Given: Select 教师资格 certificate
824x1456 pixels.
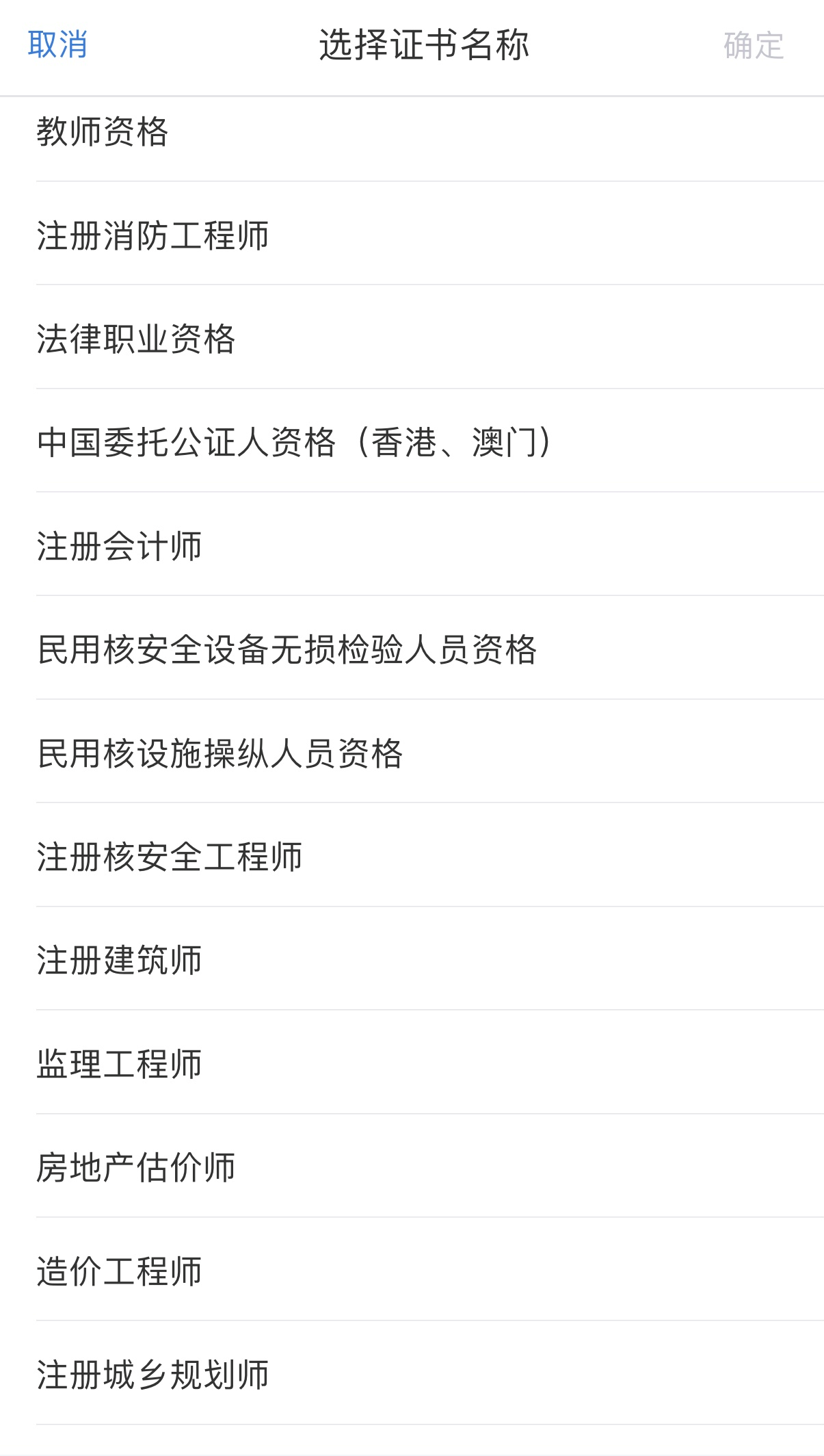Looking at the screenshot, I should pyautogui.click(x=103, y=131).
